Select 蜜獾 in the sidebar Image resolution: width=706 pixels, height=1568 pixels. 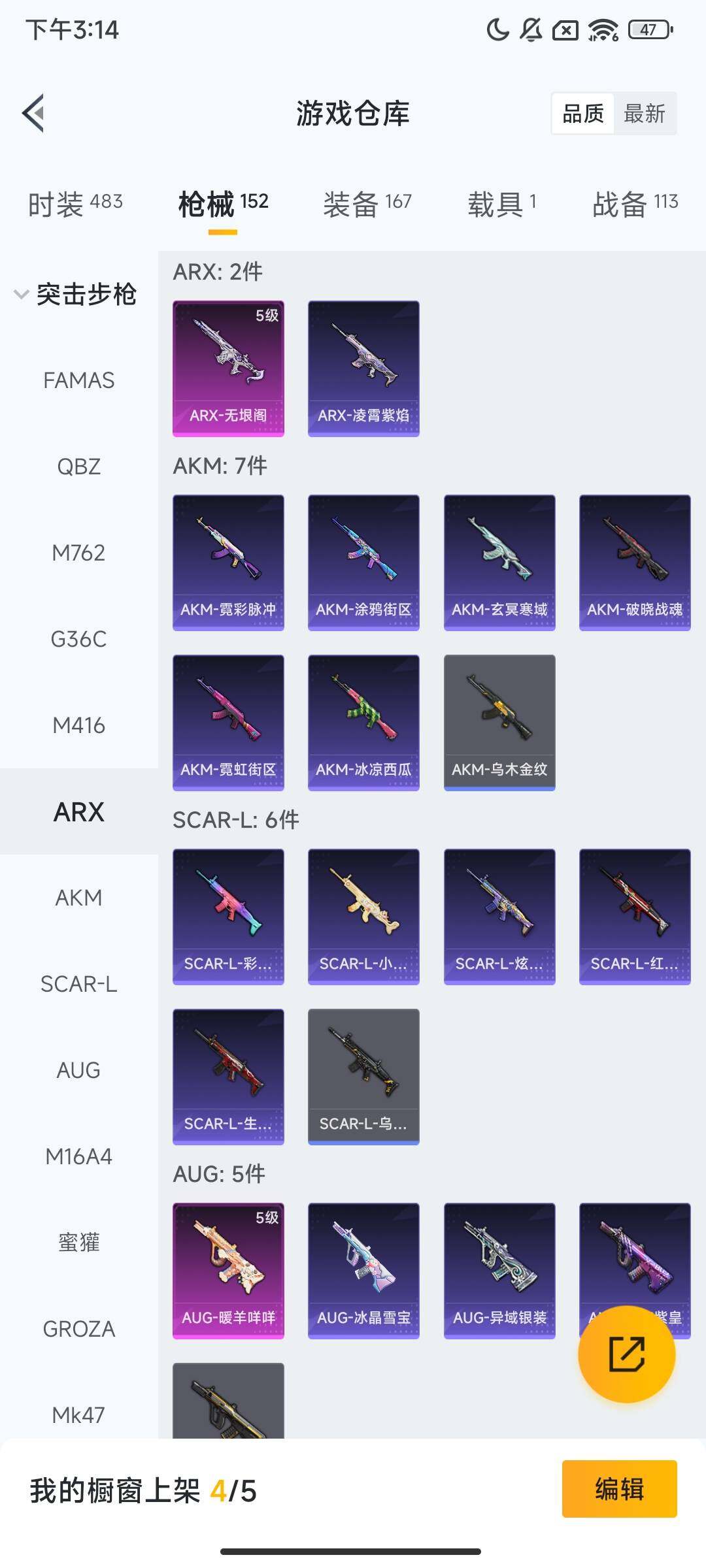point(78,1242)
